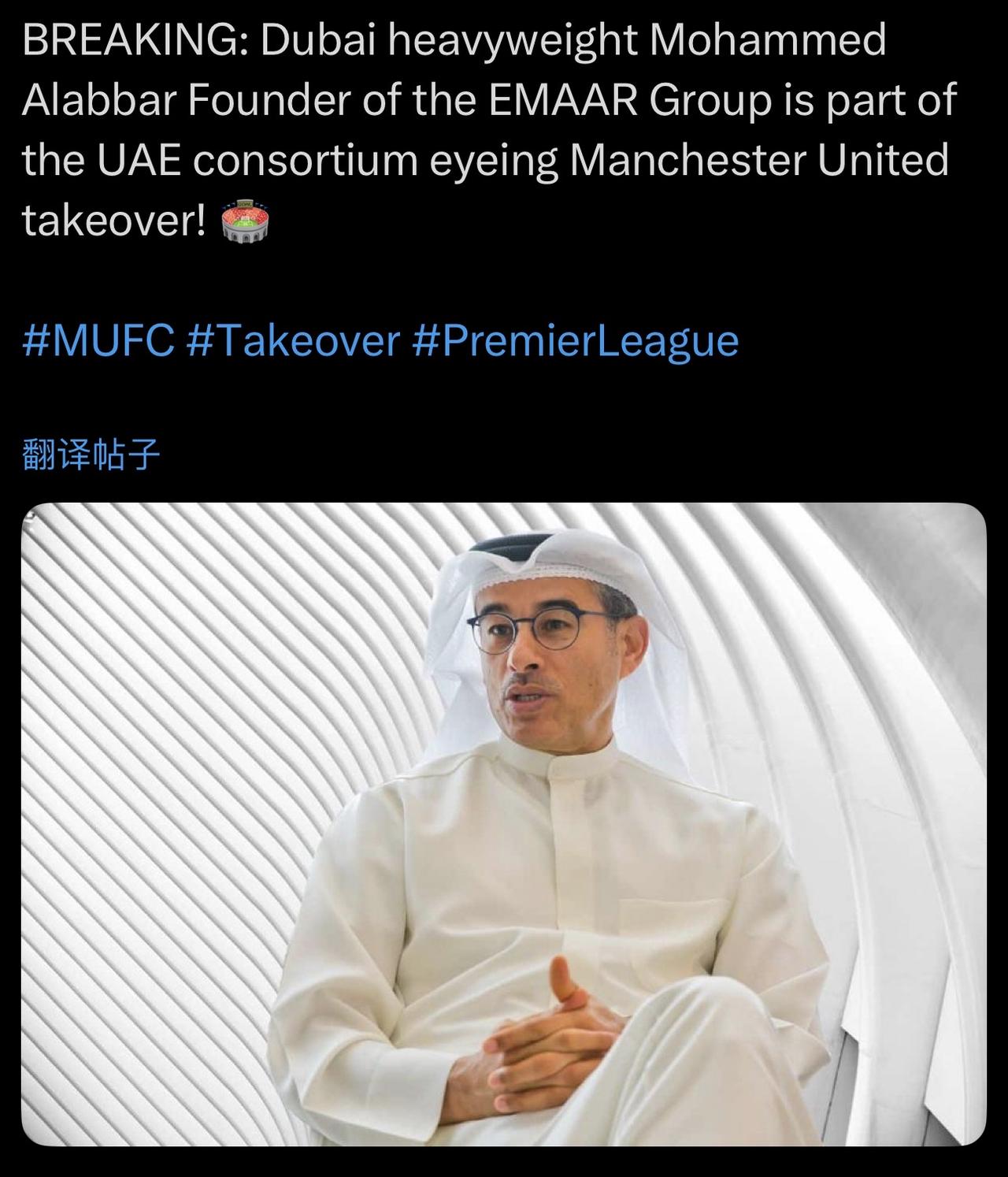Open the attached photo in the post
1008x1177 pixels.
(x=504, y=823)
